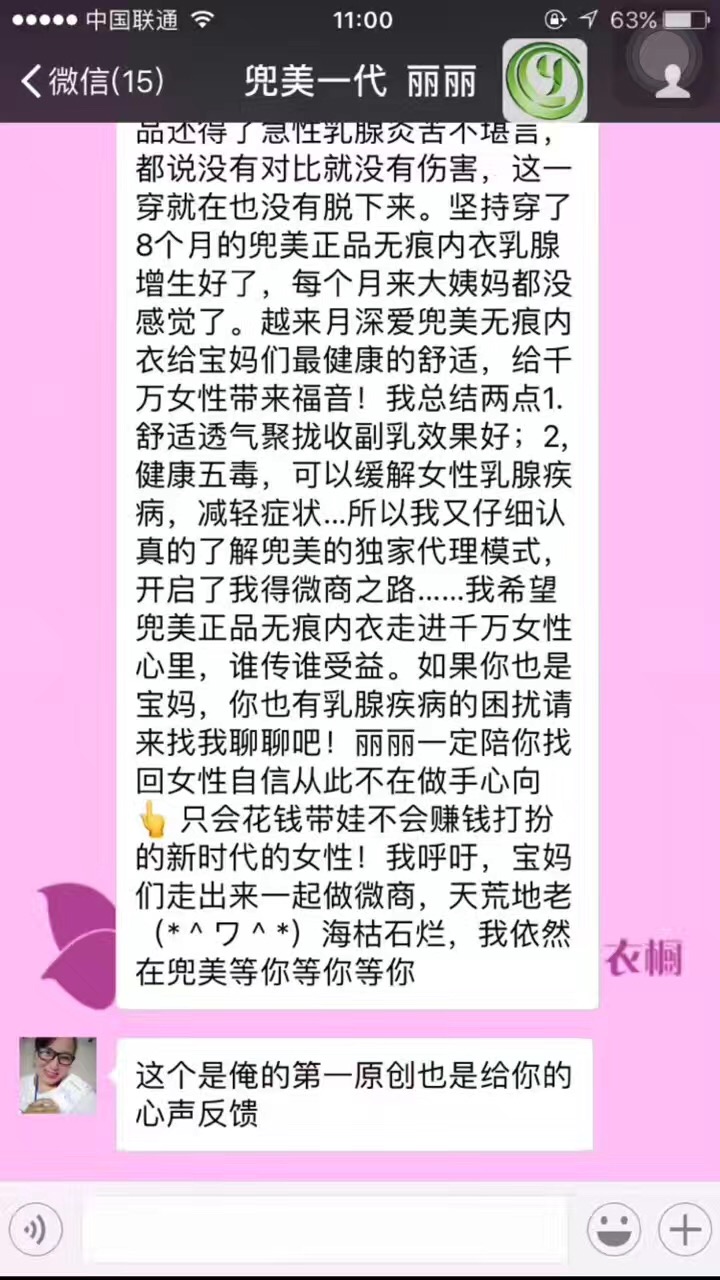Viewport: 720px width, 1280px height.
Task: Switch to voice message input
Action: coord(35,1228)
